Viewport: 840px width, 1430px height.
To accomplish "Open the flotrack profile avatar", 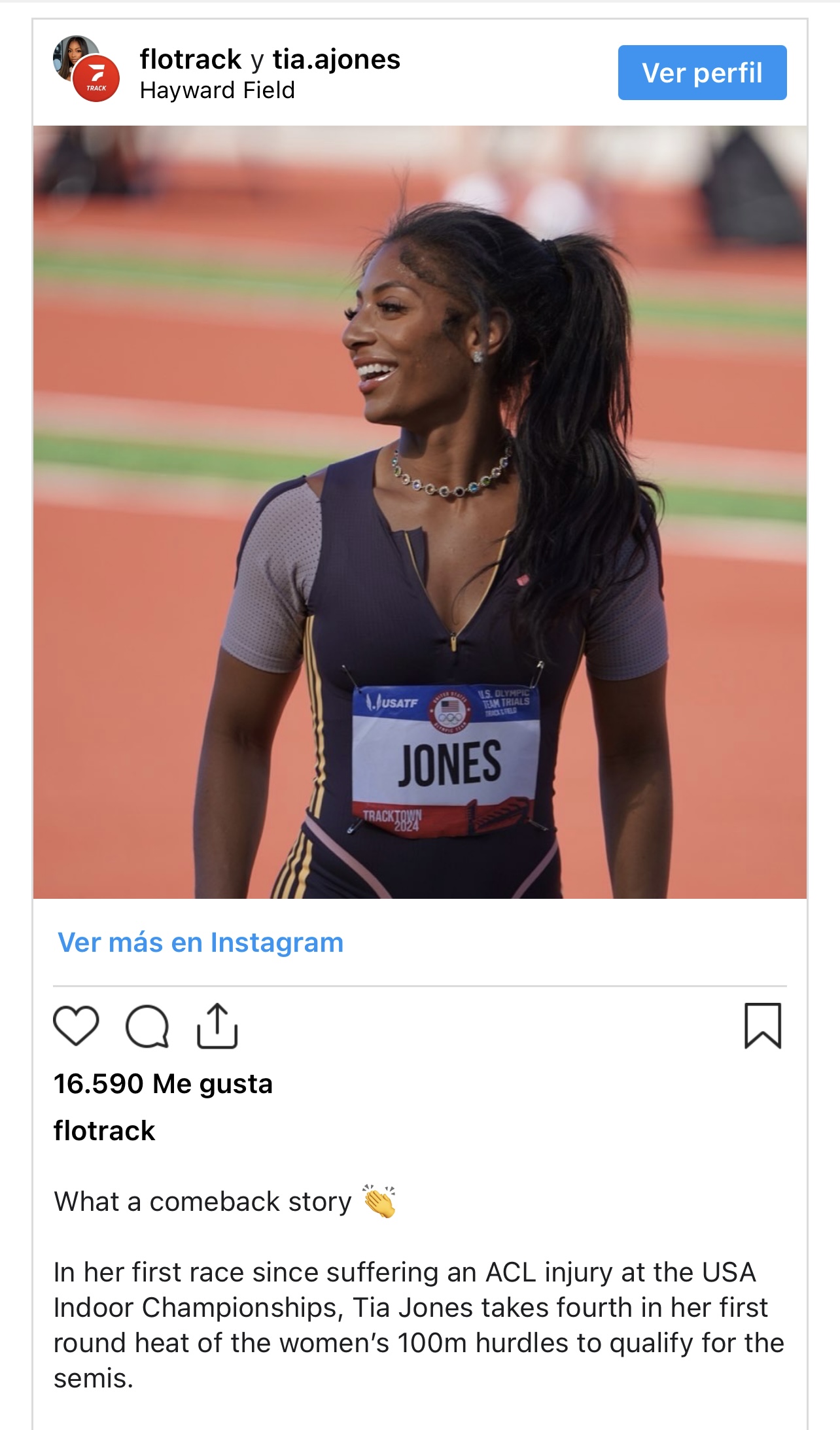I will [x=86, y=69].
